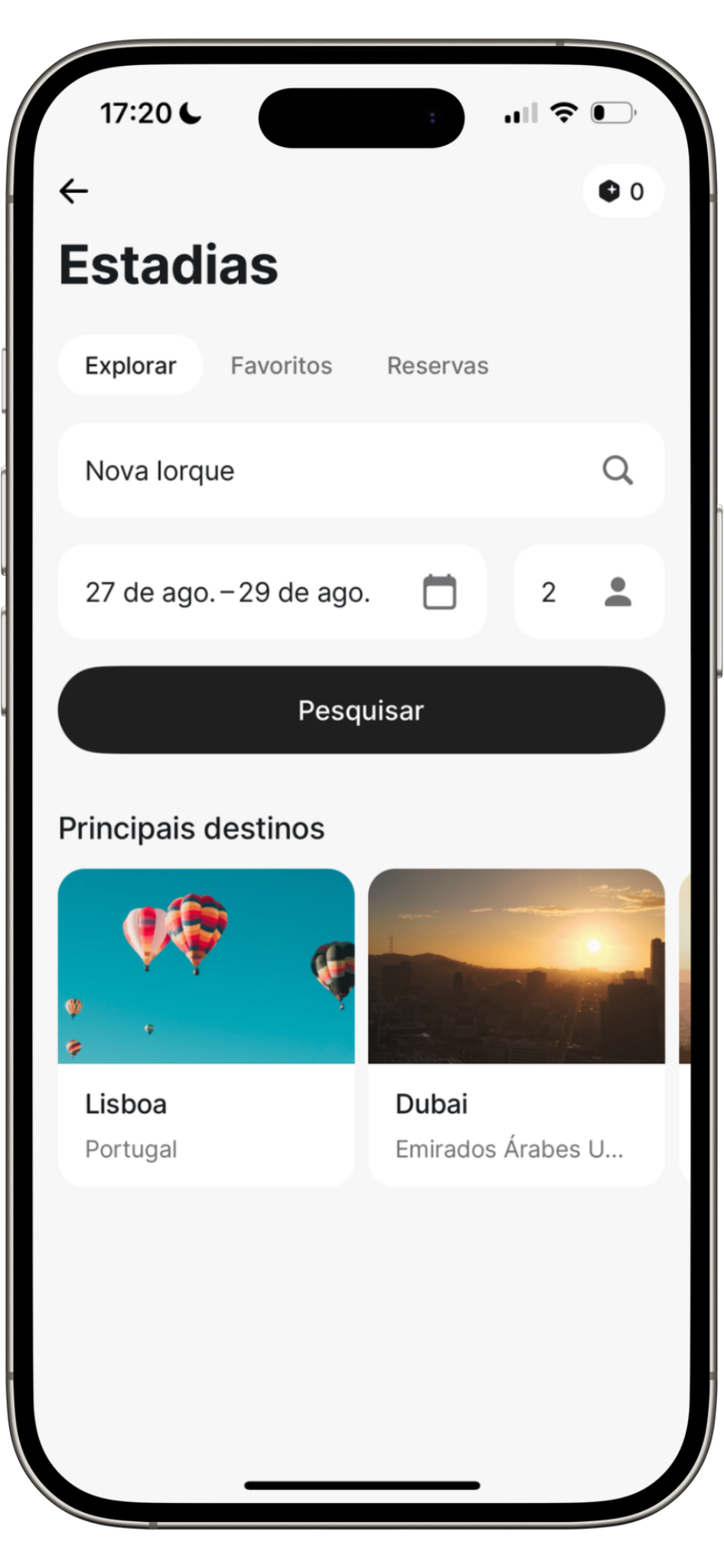Select the Explorar tab

(131, 365)
